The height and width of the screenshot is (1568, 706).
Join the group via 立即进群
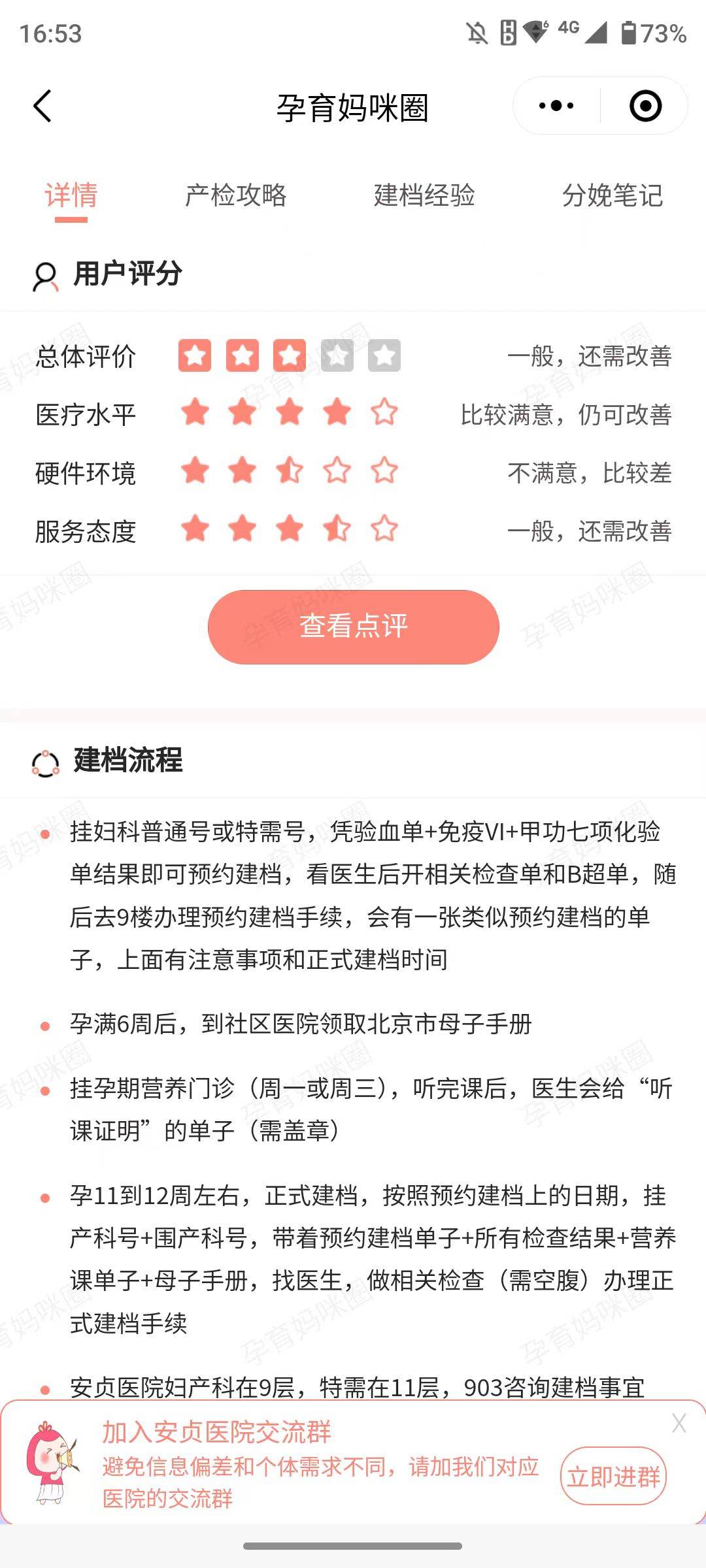pos(613,1477)
